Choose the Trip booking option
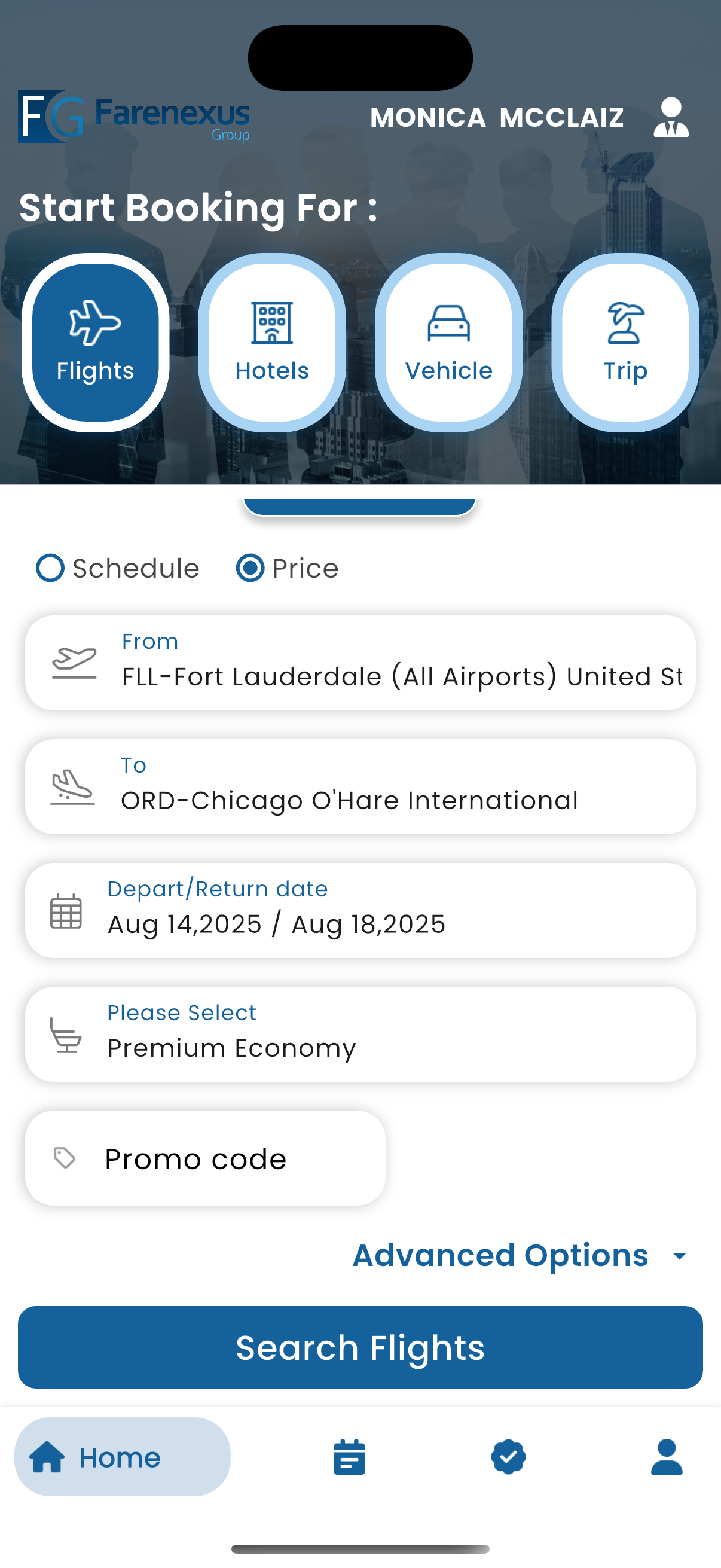721x1568 pixels. pos(625,343)
